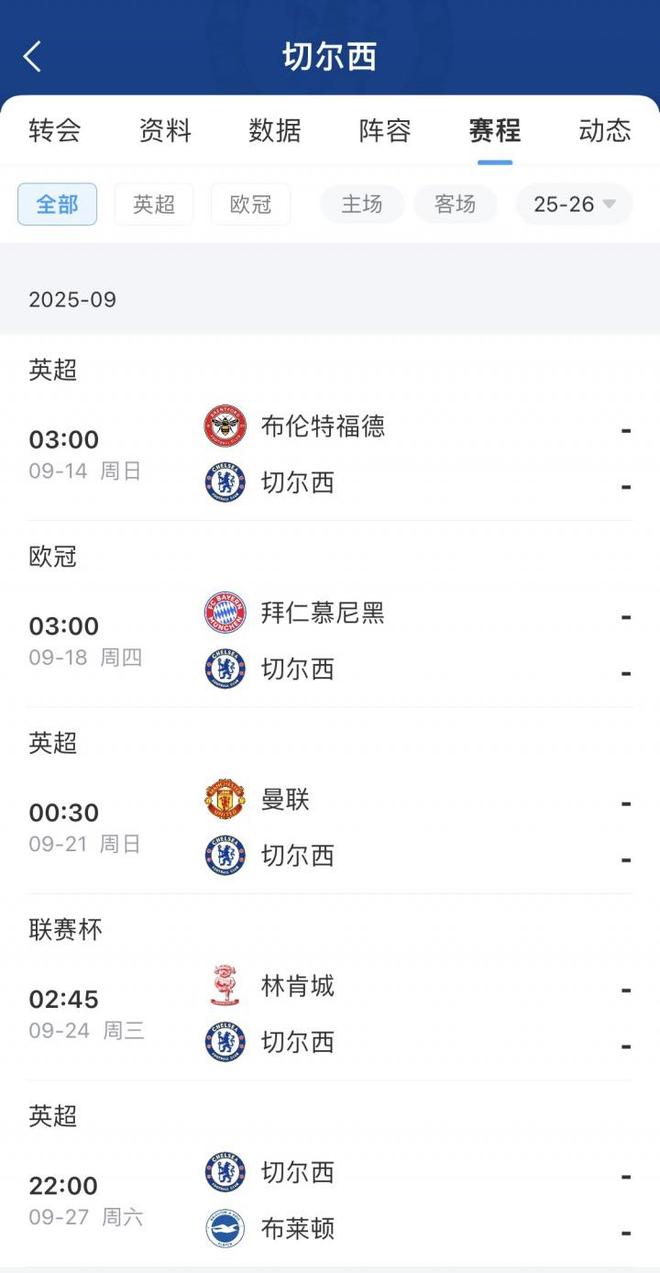The width and height of the screenshot is (660, 1273).
Task: Select the 赛程 tab
Action: 495,130
